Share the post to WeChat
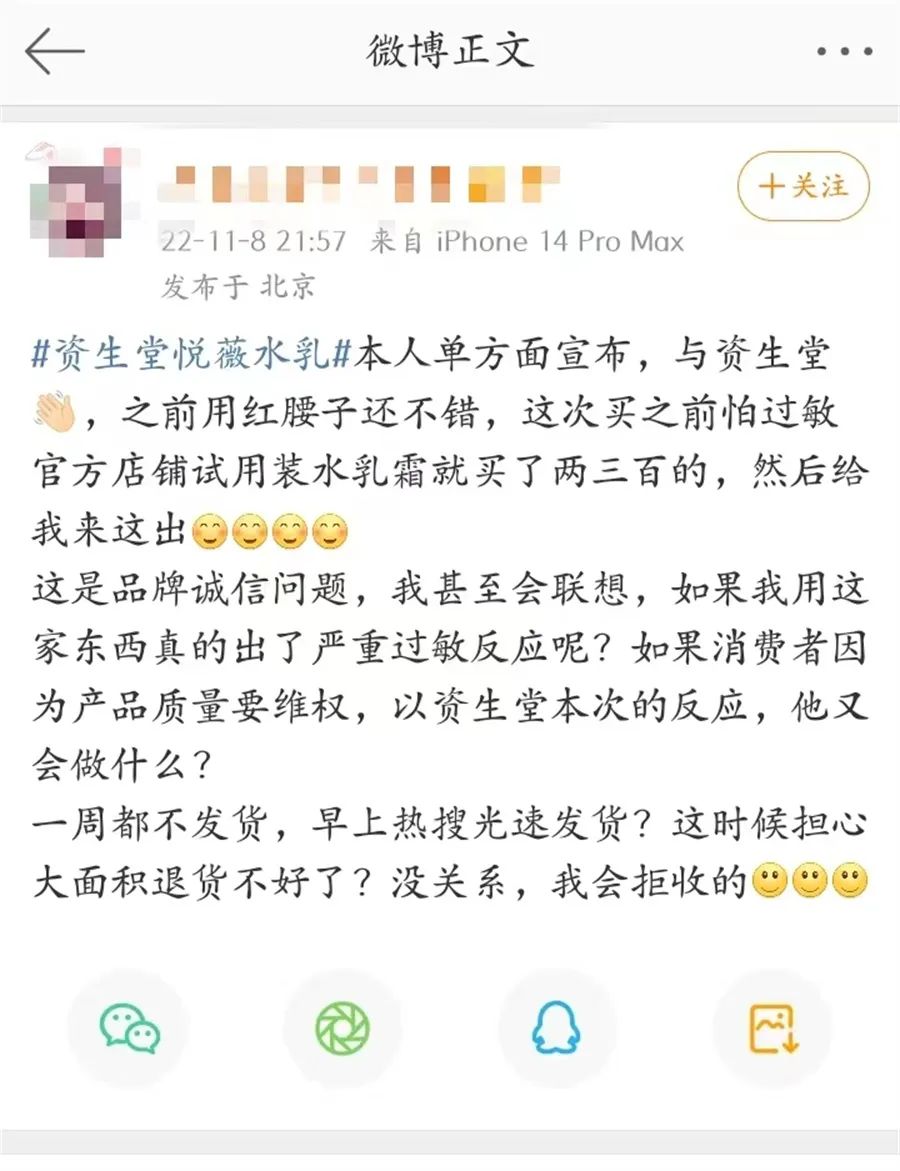This screenshot has width=900, height=1171. click(x=129, y=1030)
